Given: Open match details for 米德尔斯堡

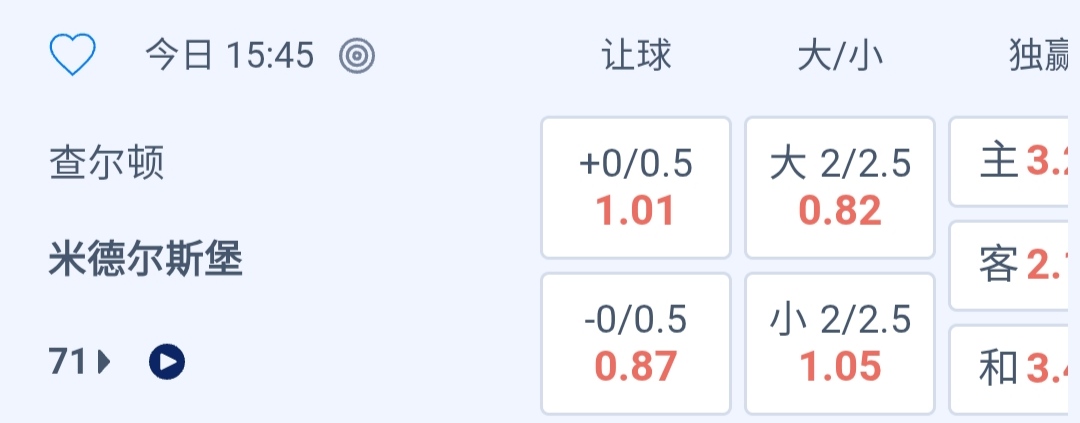Looking at the screenshot, I should pyautogui.click(x=146, y=261).
